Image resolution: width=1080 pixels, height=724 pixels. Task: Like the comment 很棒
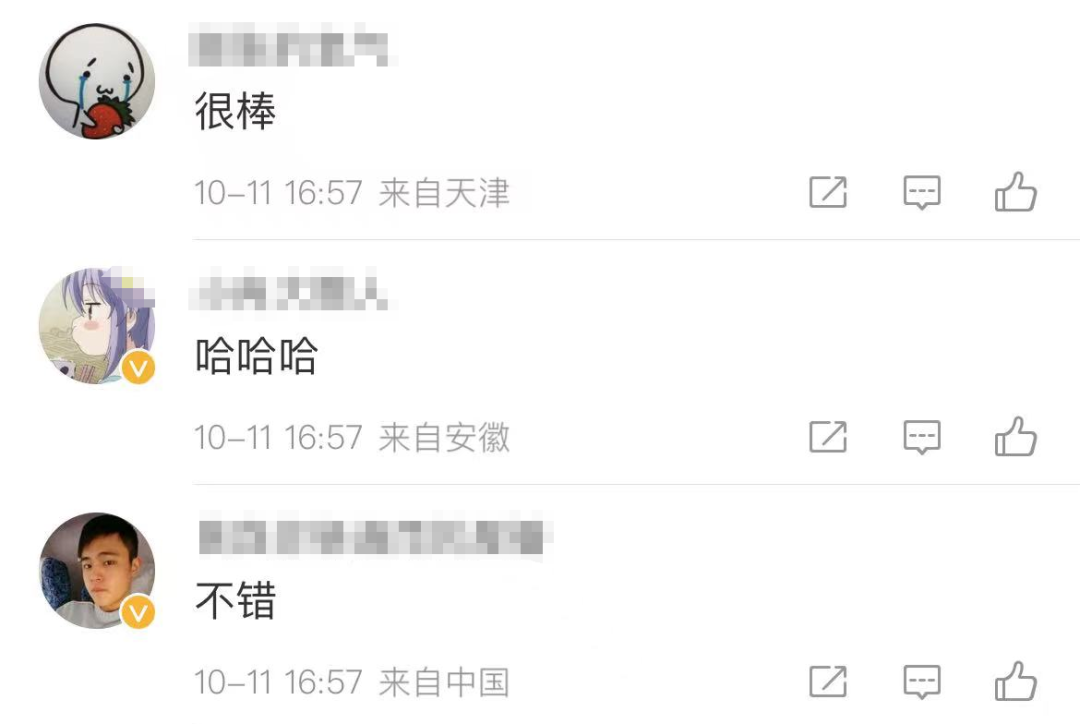click(x=1015, y=192)
